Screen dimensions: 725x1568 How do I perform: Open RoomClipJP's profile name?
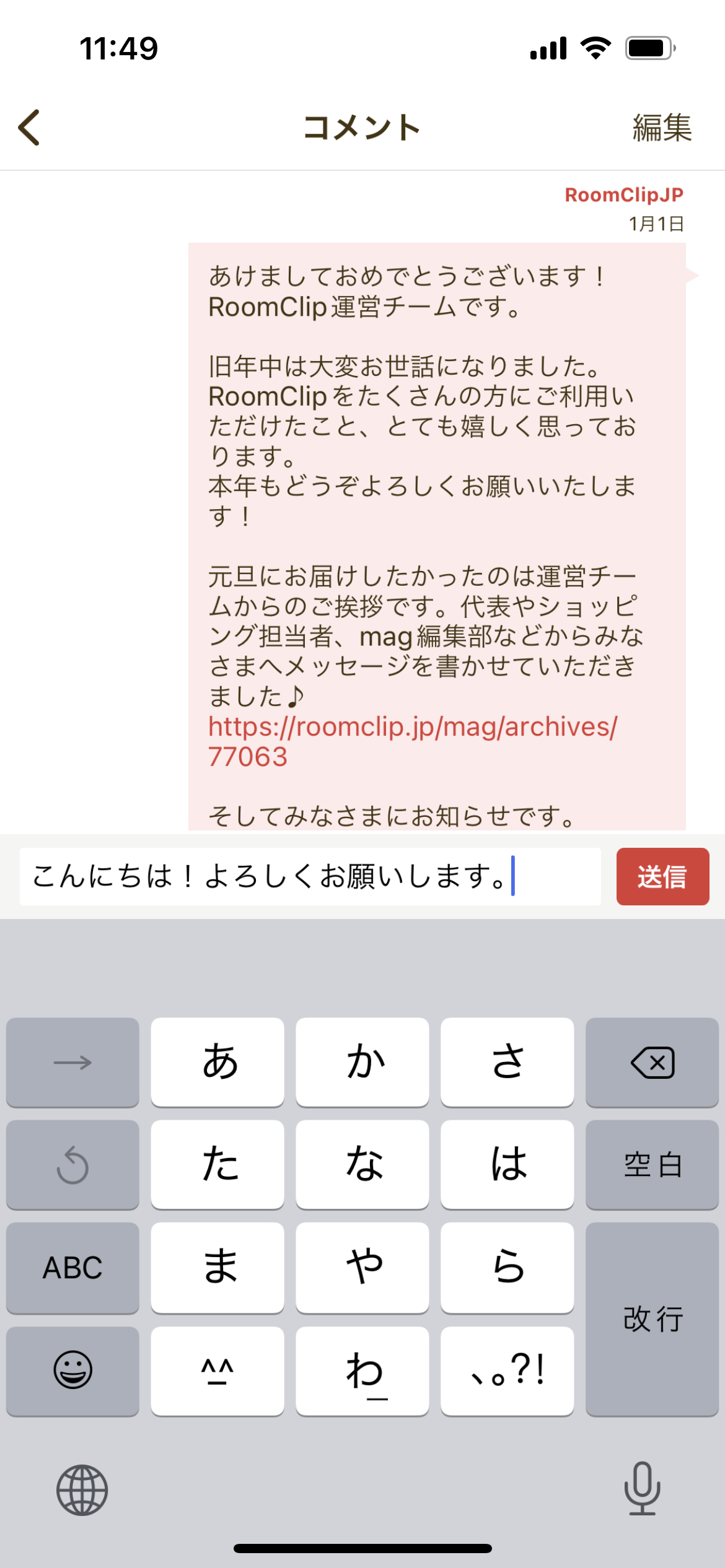(x=623, y=195)
